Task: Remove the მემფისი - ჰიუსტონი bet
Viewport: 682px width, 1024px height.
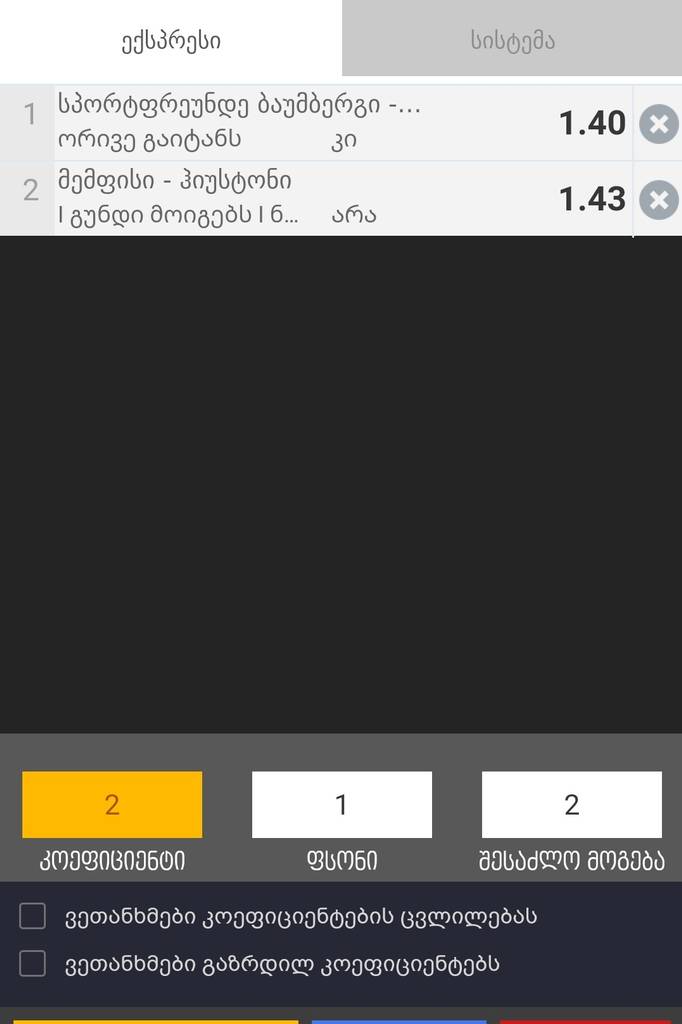Action: pyautogui.click(x=658, y=199)
